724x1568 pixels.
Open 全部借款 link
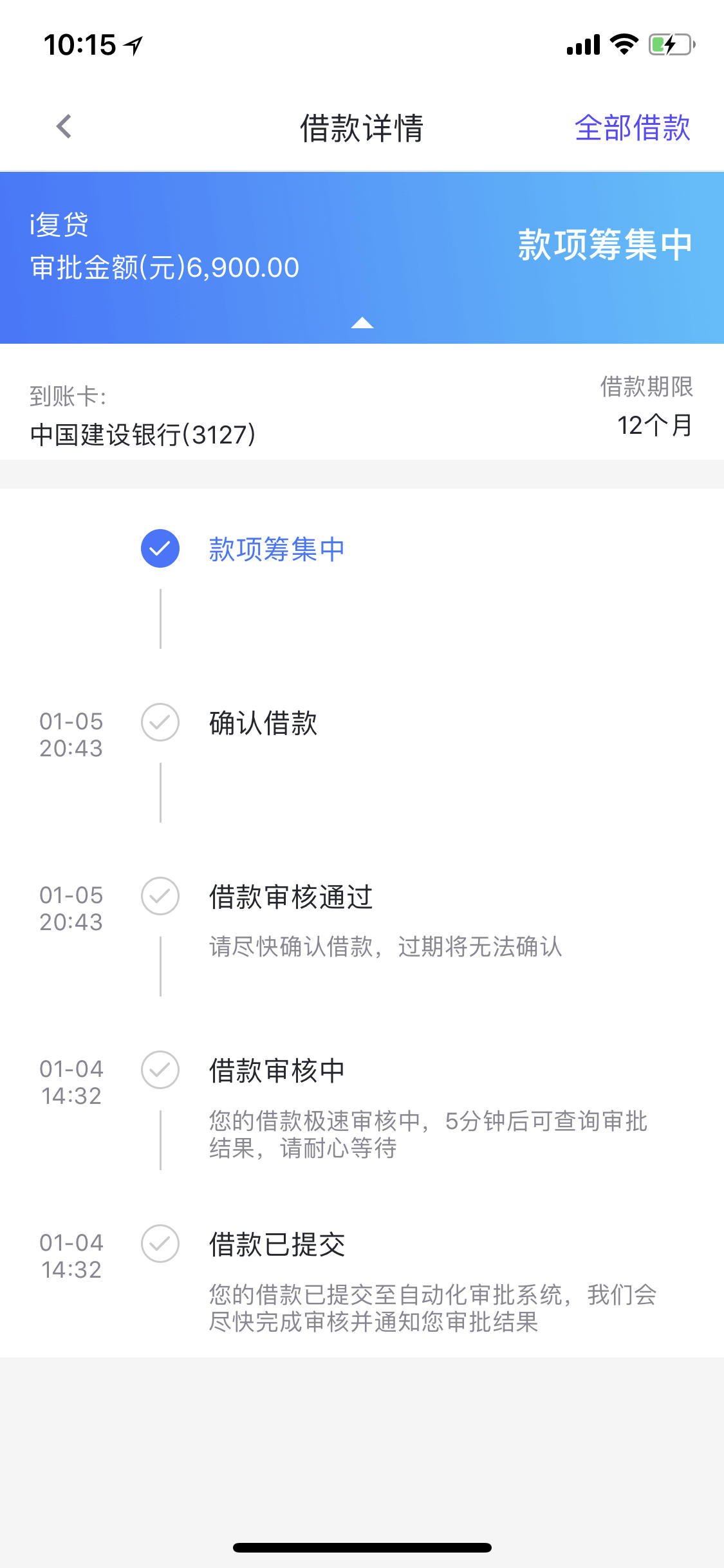632,127
